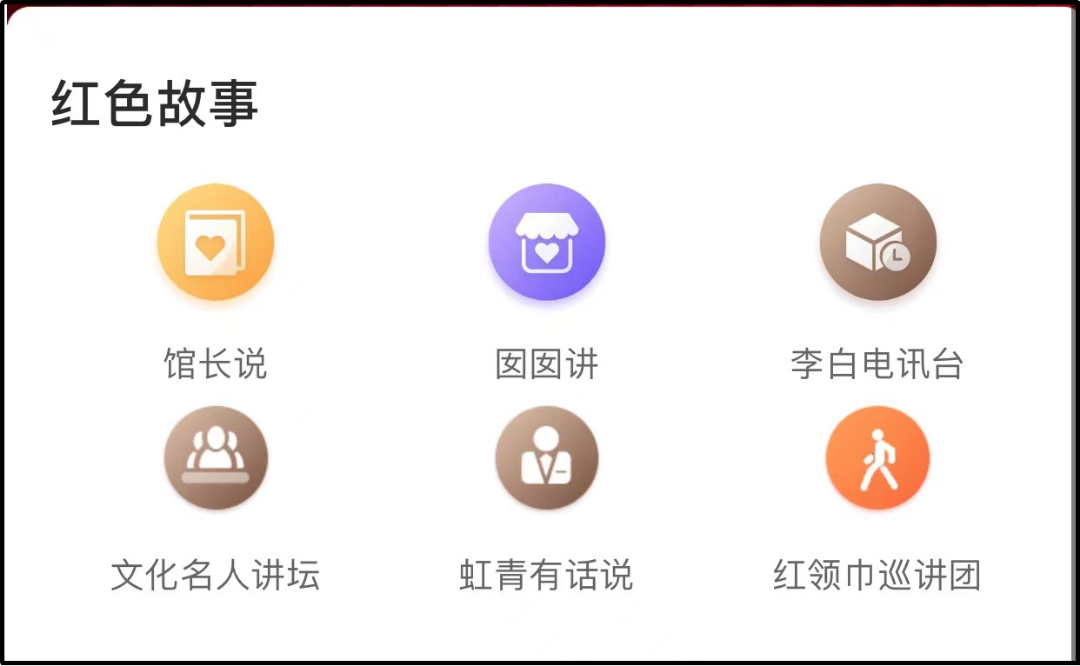Select 李白电讯台
Screen dimensions: 1080x666
tap(877, 243)
